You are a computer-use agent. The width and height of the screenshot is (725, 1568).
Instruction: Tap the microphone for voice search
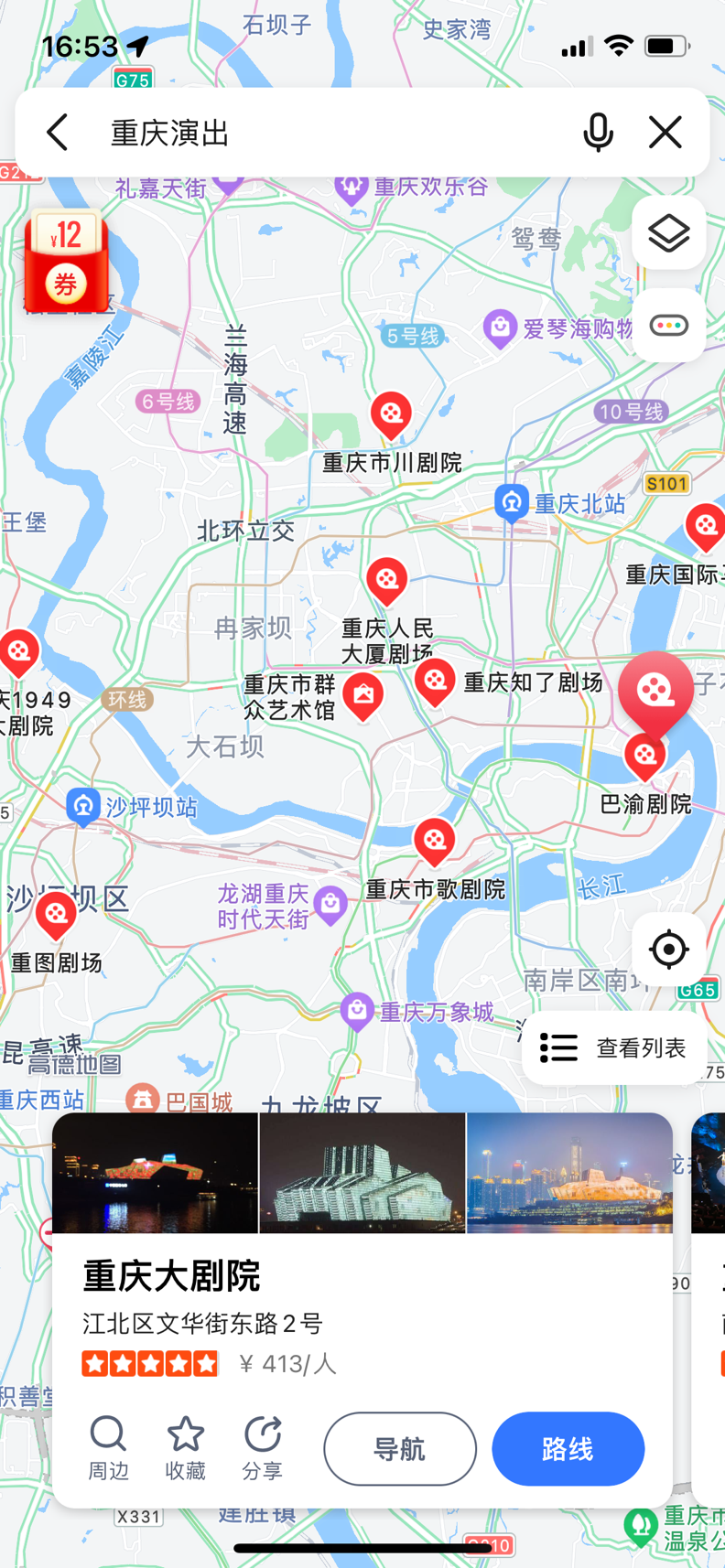(x=598, y=133)
